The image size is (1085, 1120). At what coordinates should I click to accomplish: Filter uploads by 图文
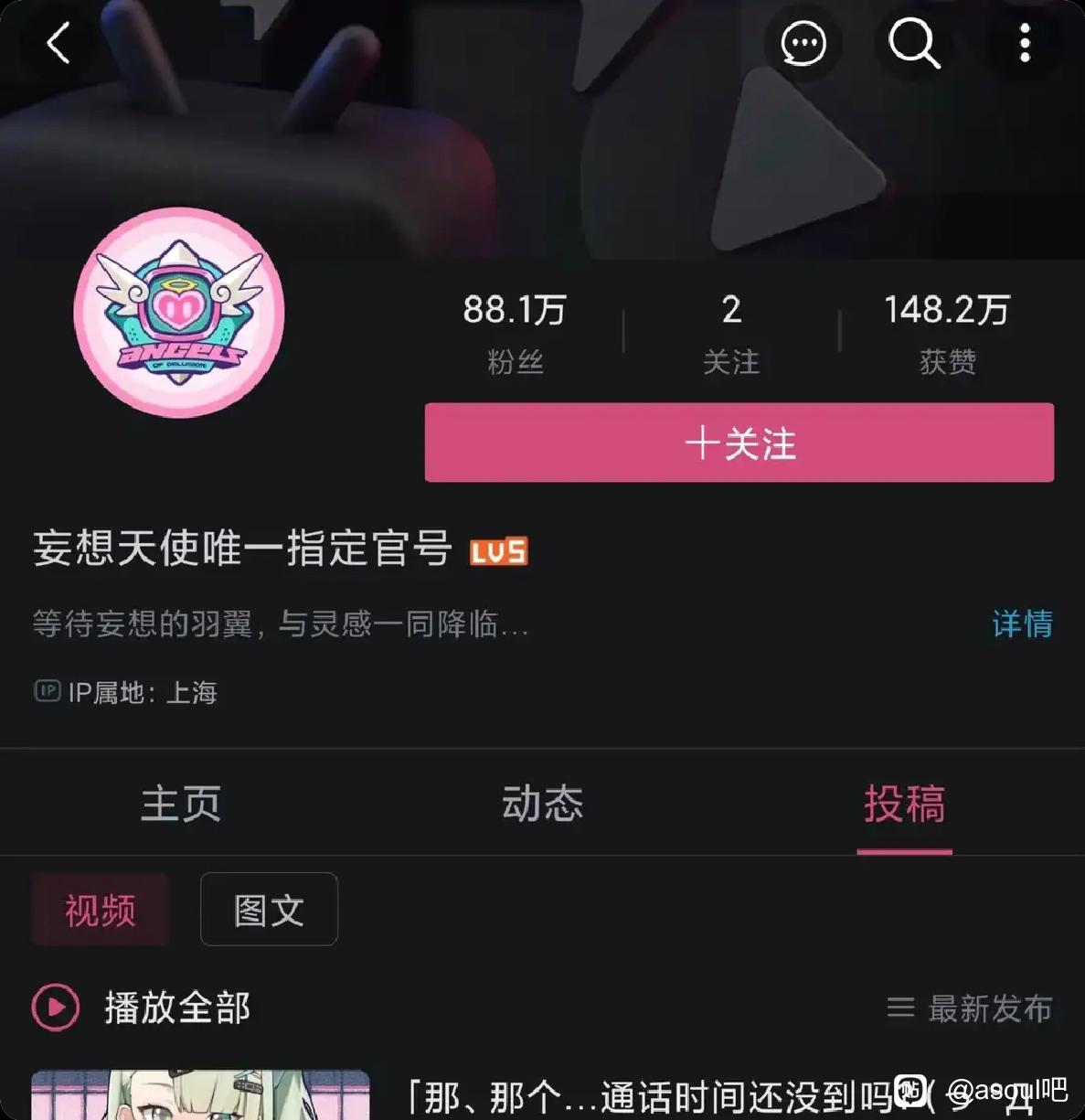tap(269, 910)
